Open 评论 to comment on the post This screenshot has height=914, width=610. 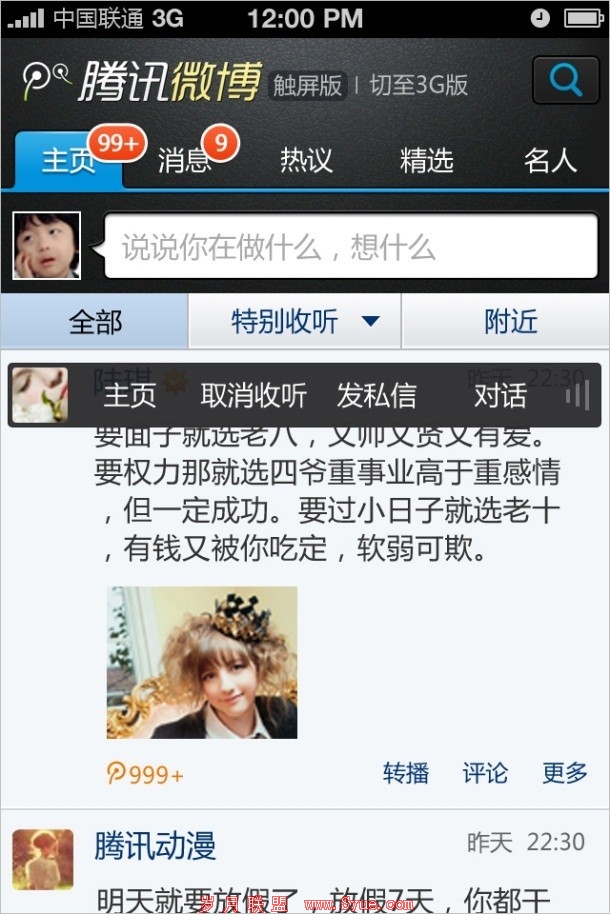[x=485, y=773]
